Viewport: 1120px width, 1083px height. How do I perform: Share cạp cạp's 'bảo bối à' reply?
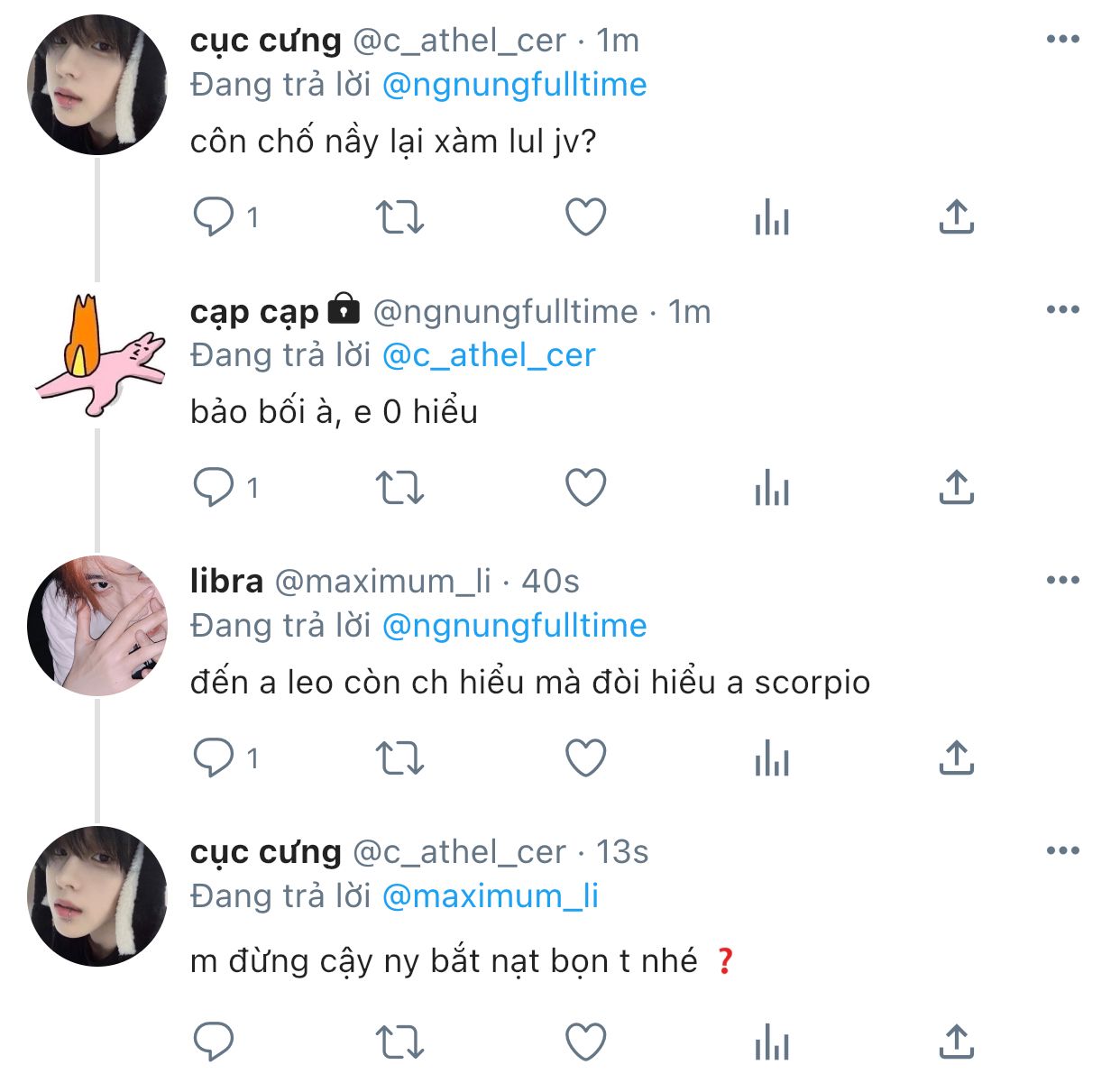(956, 488)
